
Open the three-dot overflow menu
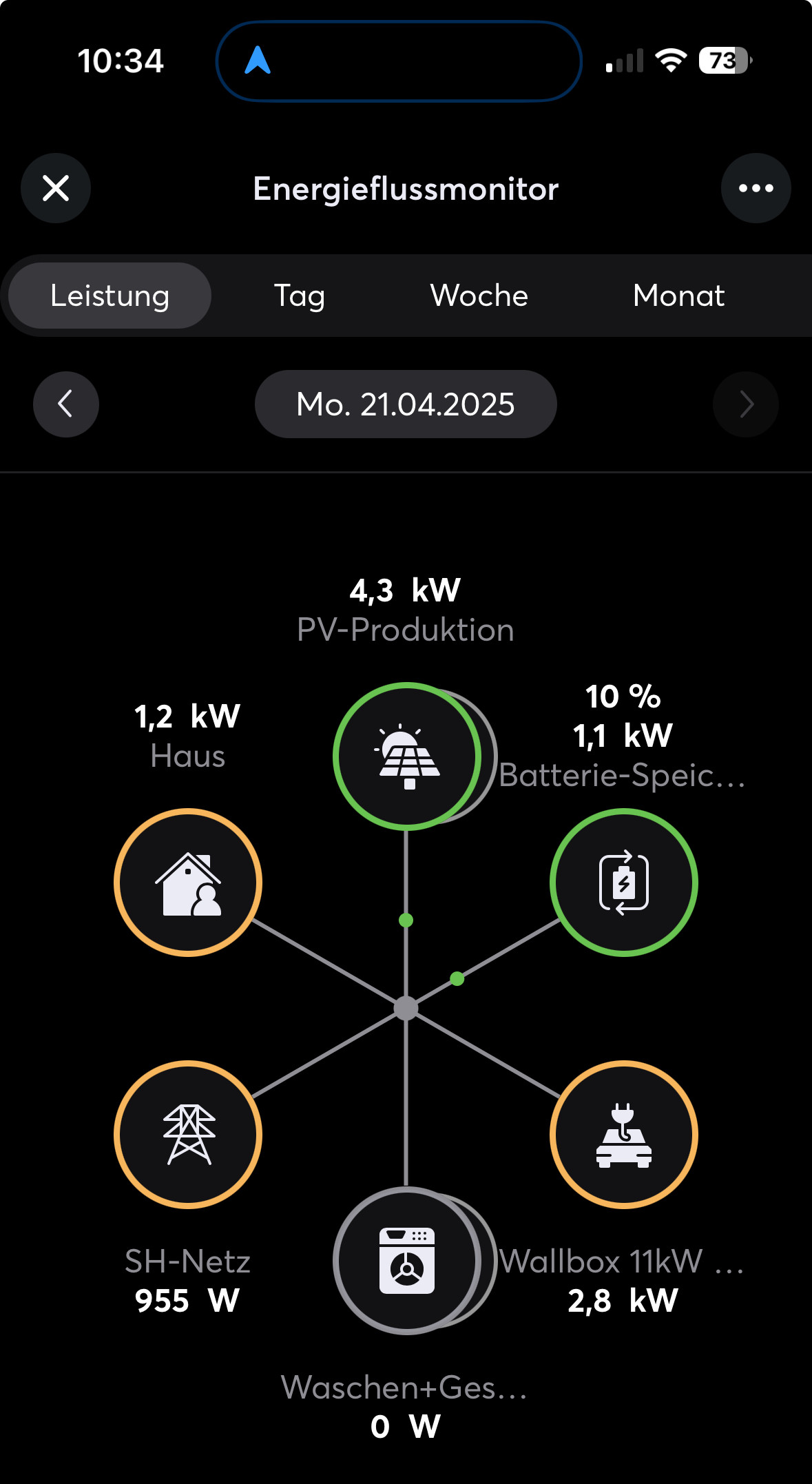point(756,188)
